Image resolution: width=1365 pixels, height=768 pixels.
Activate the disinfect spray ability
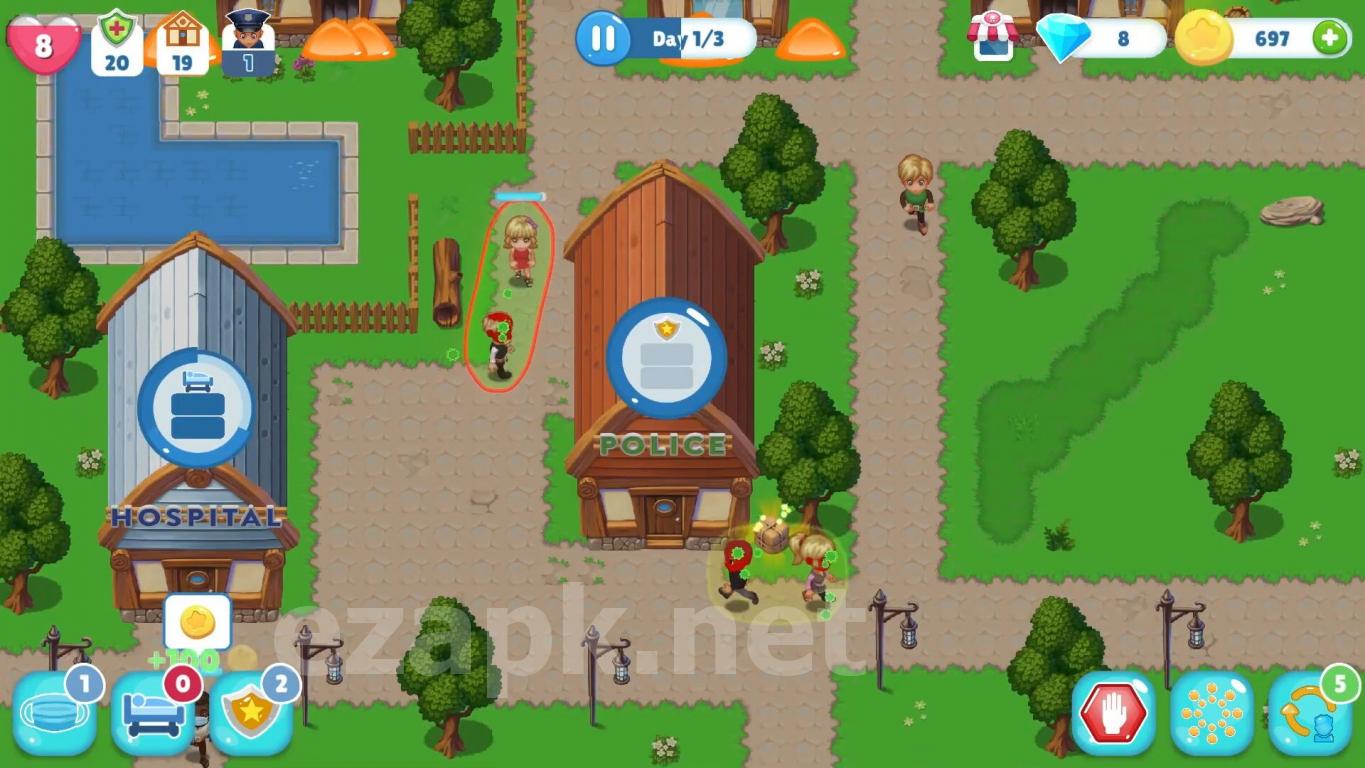[x=1211, y=714]
